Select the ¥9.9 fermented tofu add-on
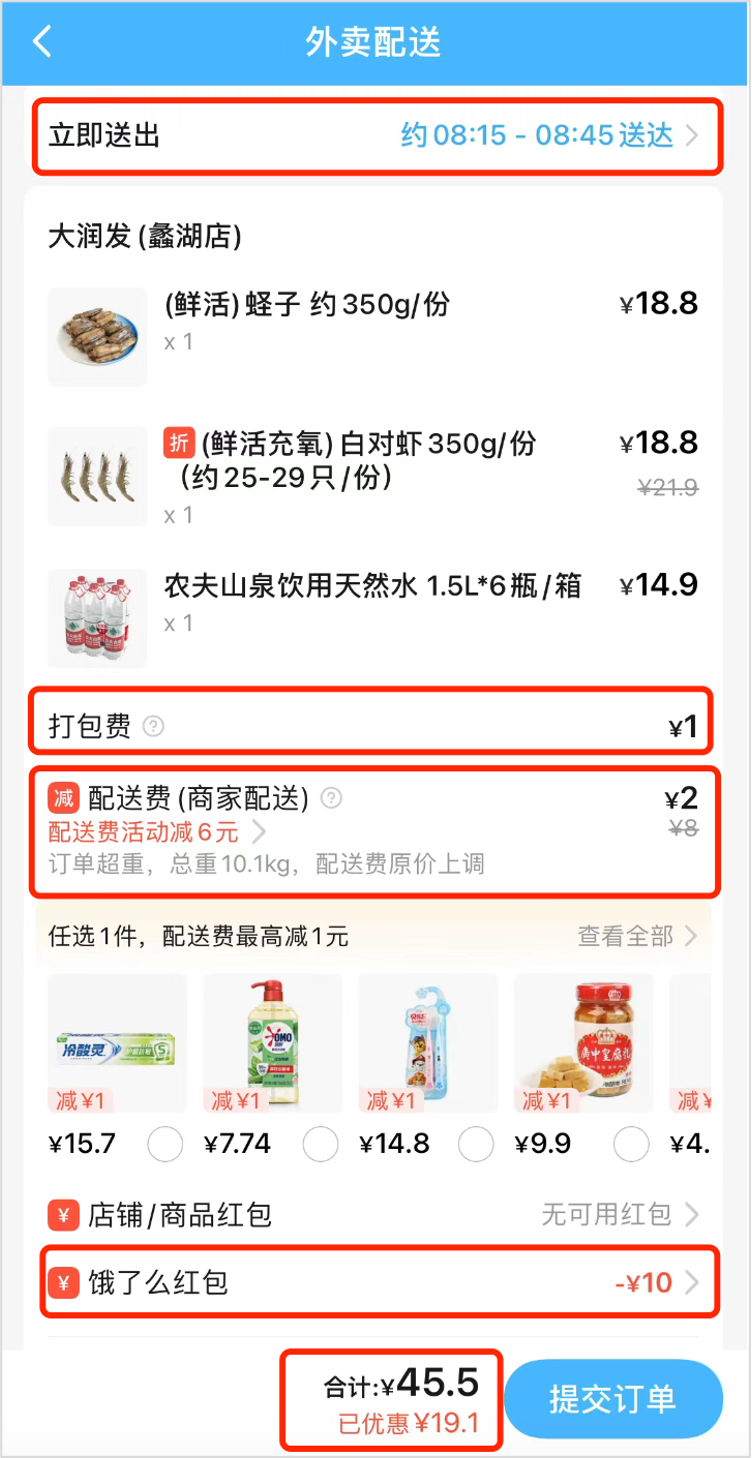752x1458 pixels. 632,1144
